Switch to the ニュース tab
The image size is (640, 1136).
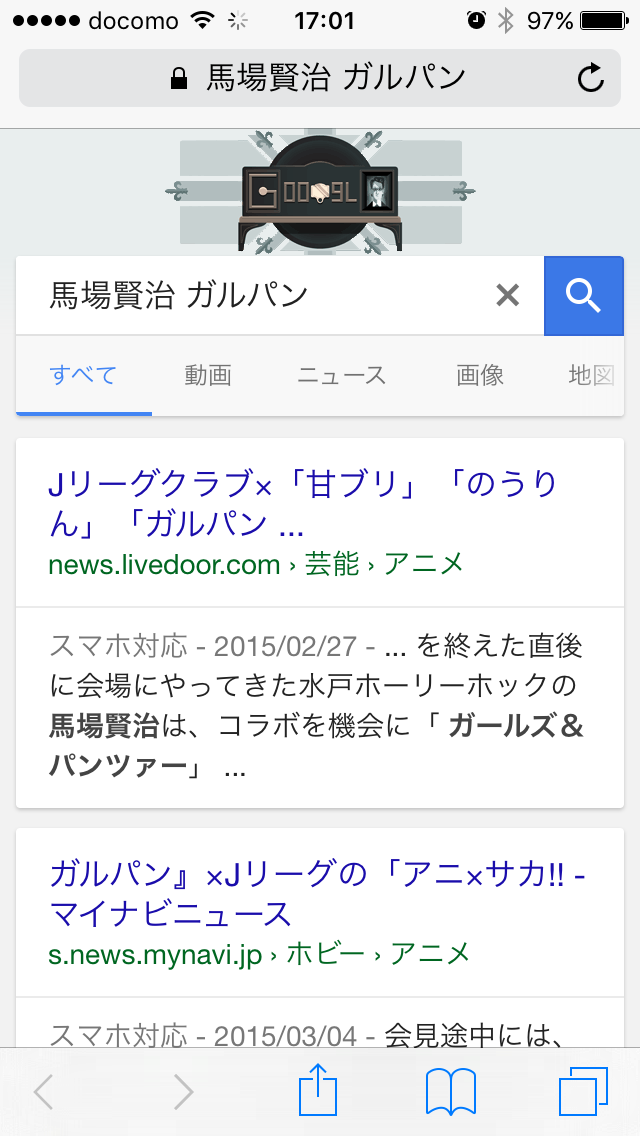(x=341, y=376)
